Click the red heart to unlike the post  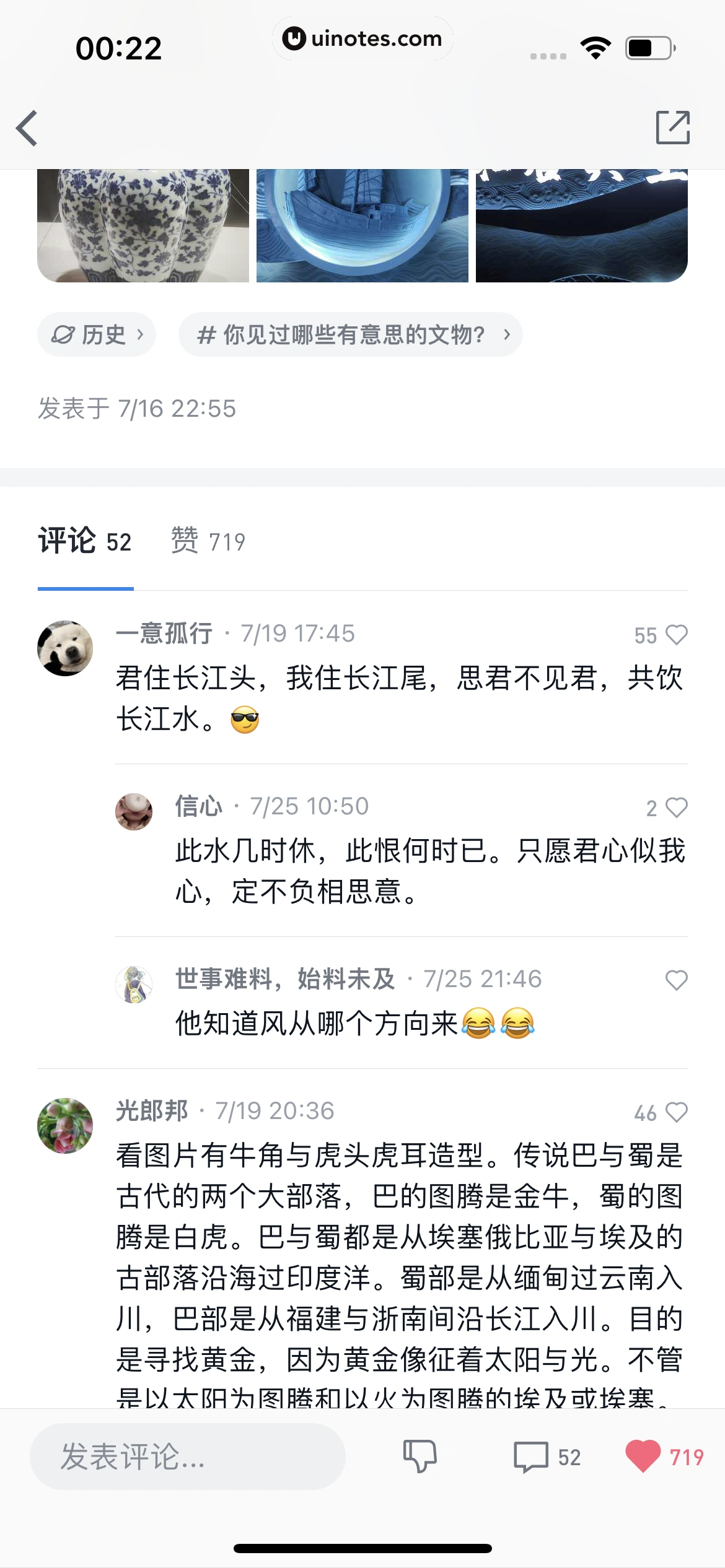pos(643,1457)
